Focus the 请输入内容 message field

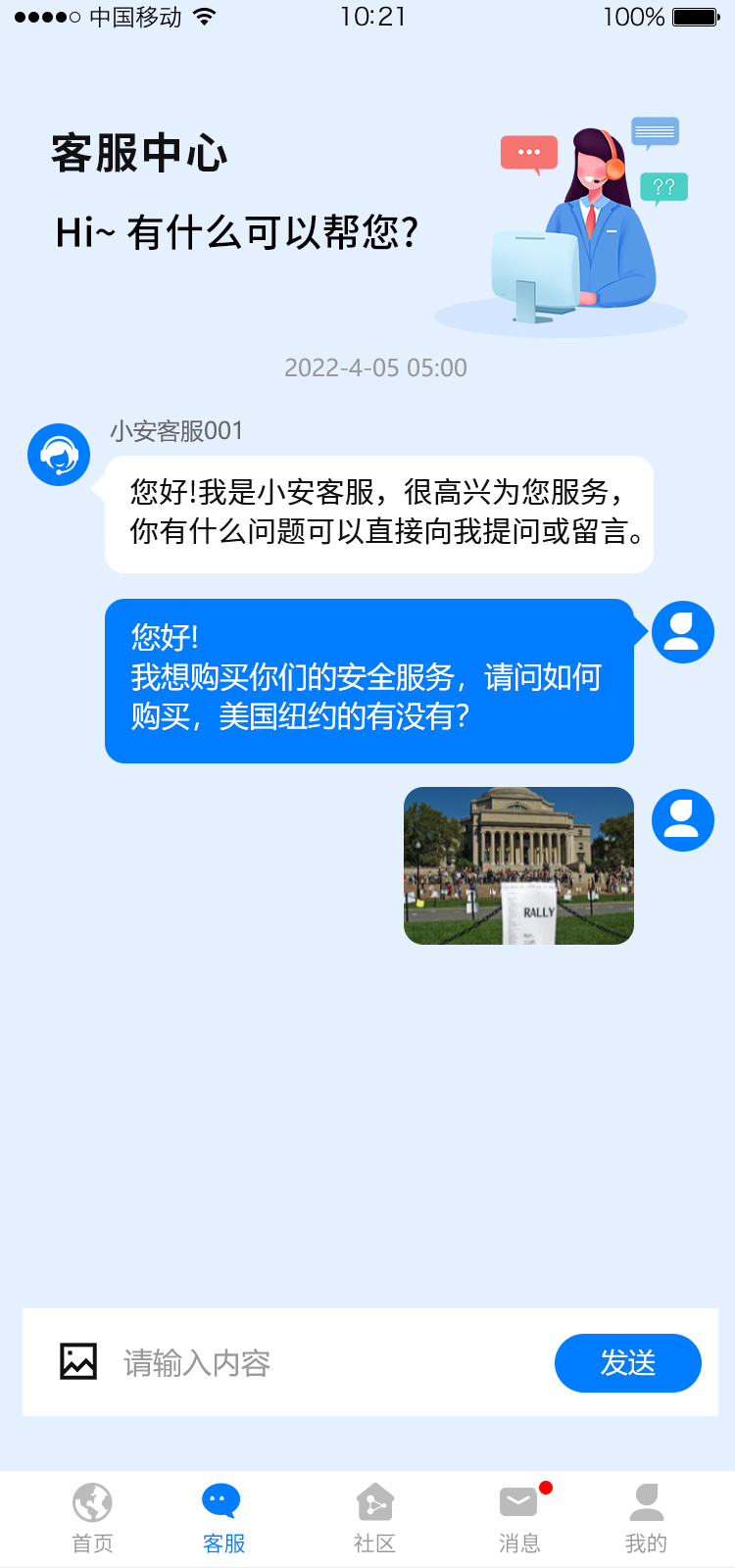click(x=323, y=1362)
